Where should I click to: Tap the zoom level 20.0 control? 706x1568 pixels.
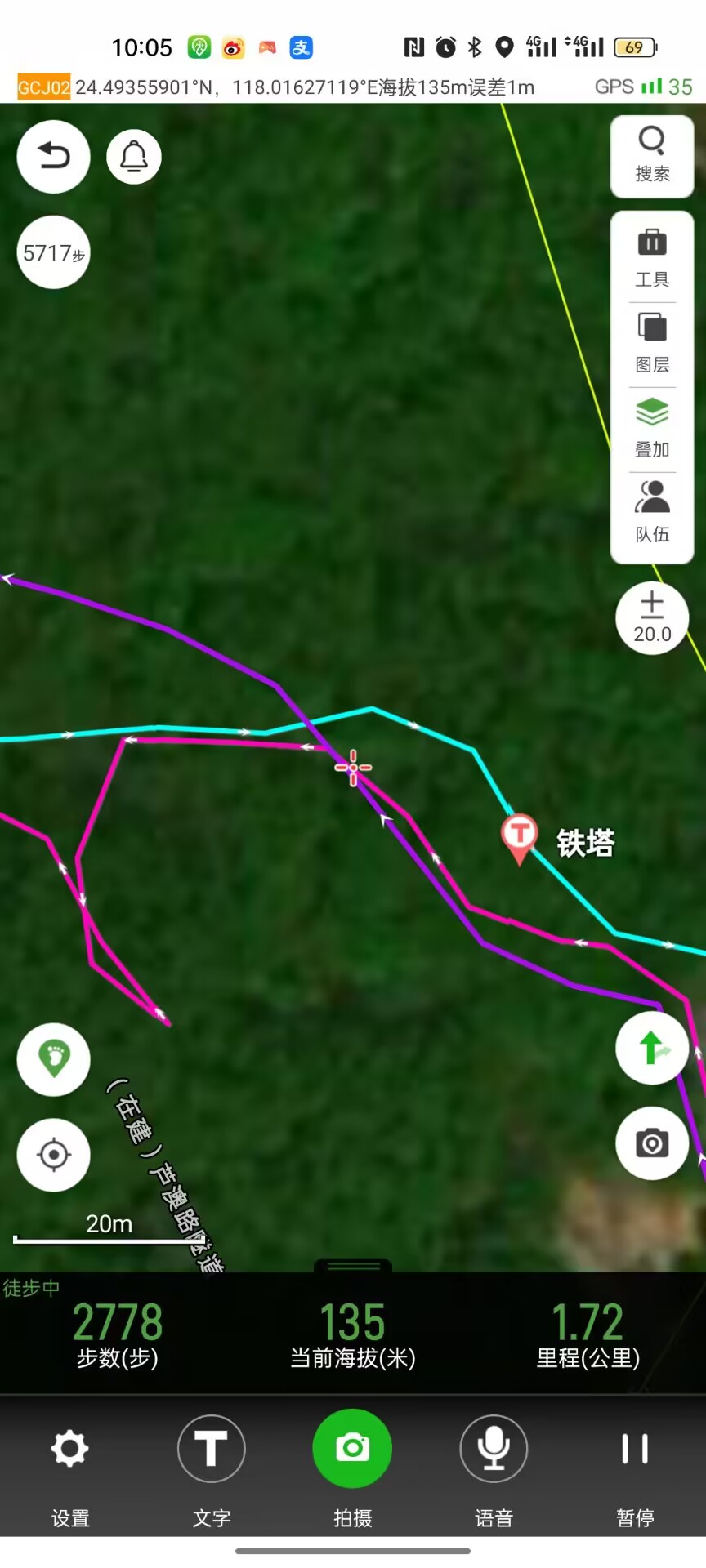tap(652, 618)
